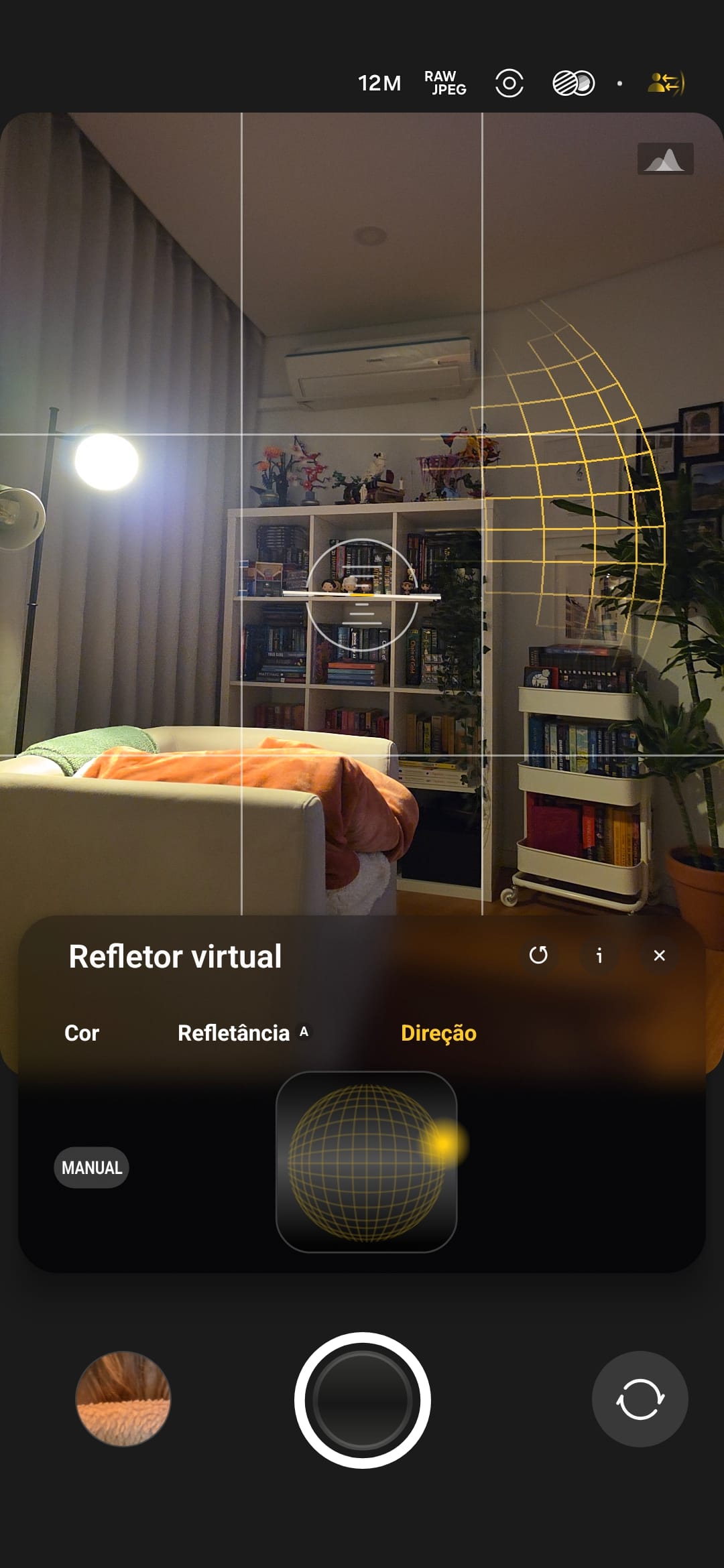Toggle the RAW JPEG format option

pos(445,83)
